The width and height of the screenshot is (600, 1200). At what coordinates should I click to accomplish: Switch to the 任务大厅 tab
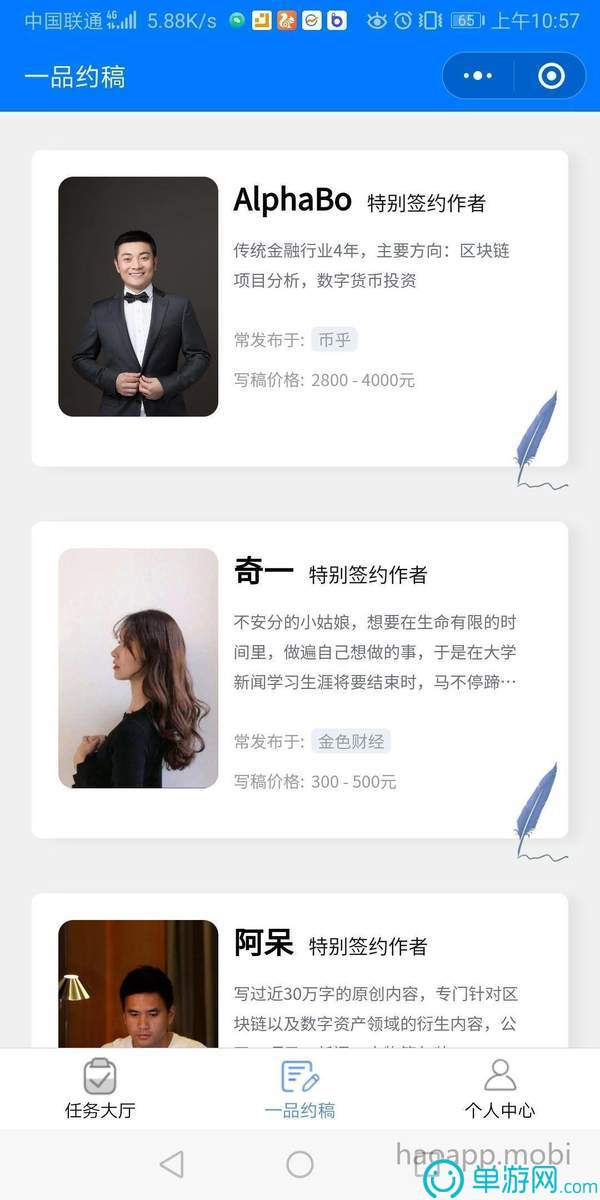click(x=100, y=1088)
